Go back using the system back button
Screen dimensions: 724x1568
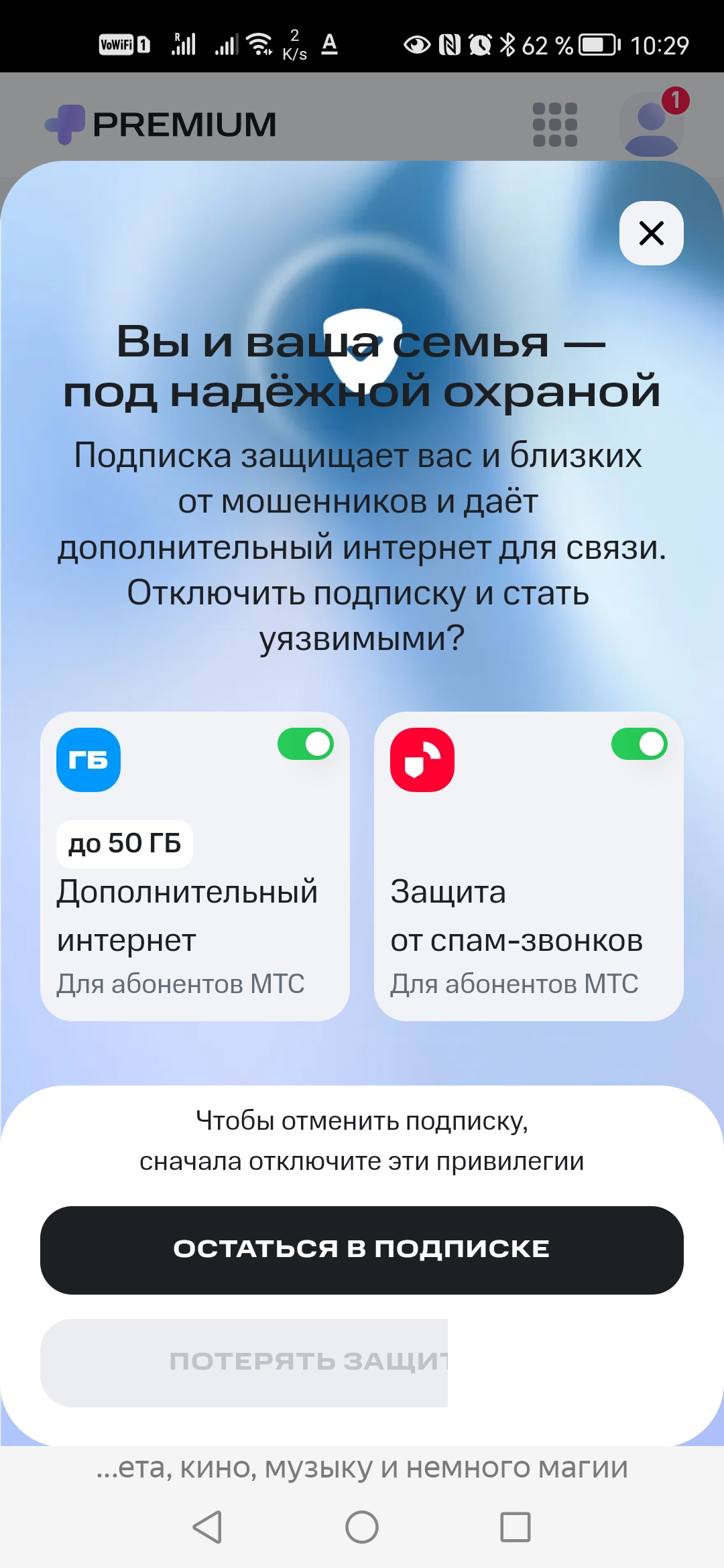207,1527
